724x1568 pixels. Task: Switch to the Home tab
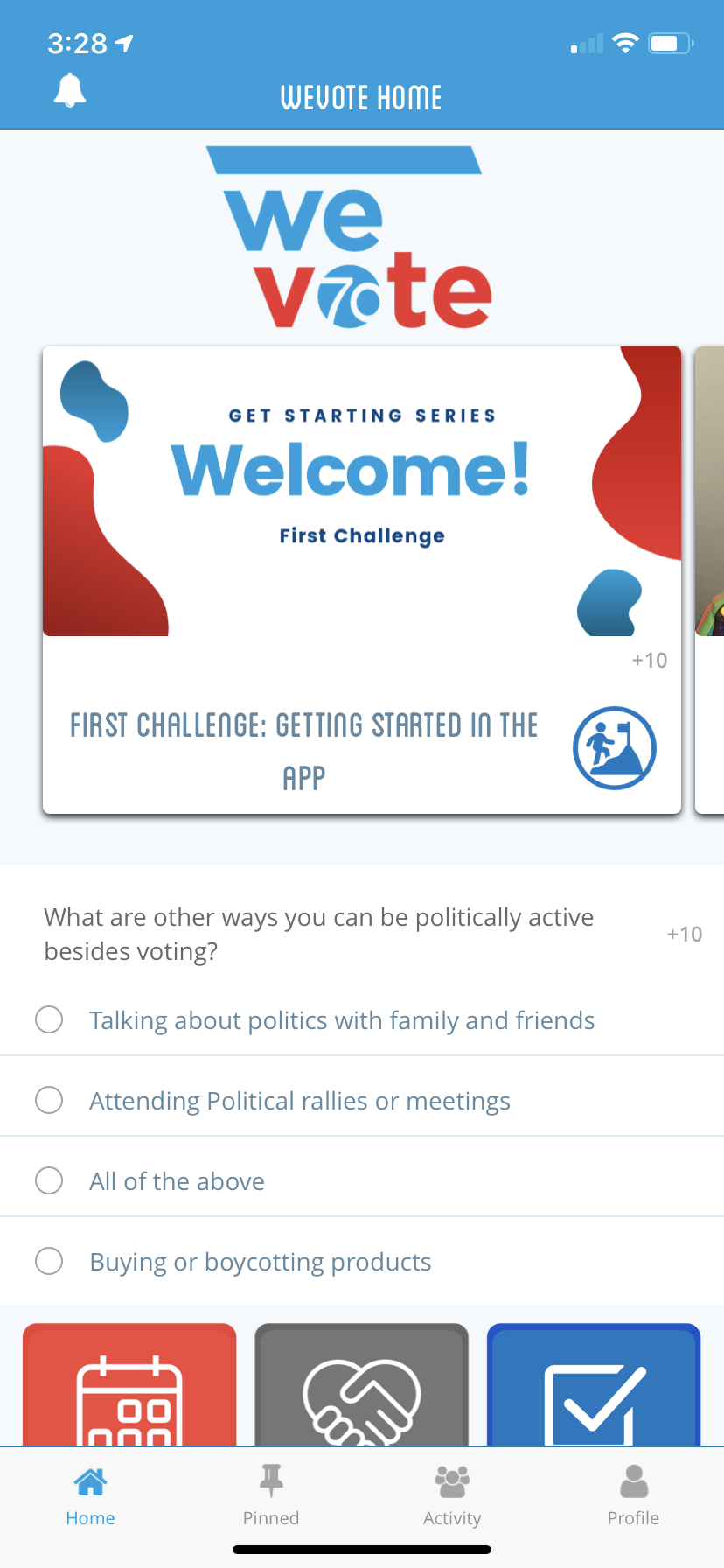pos(91,1497)
